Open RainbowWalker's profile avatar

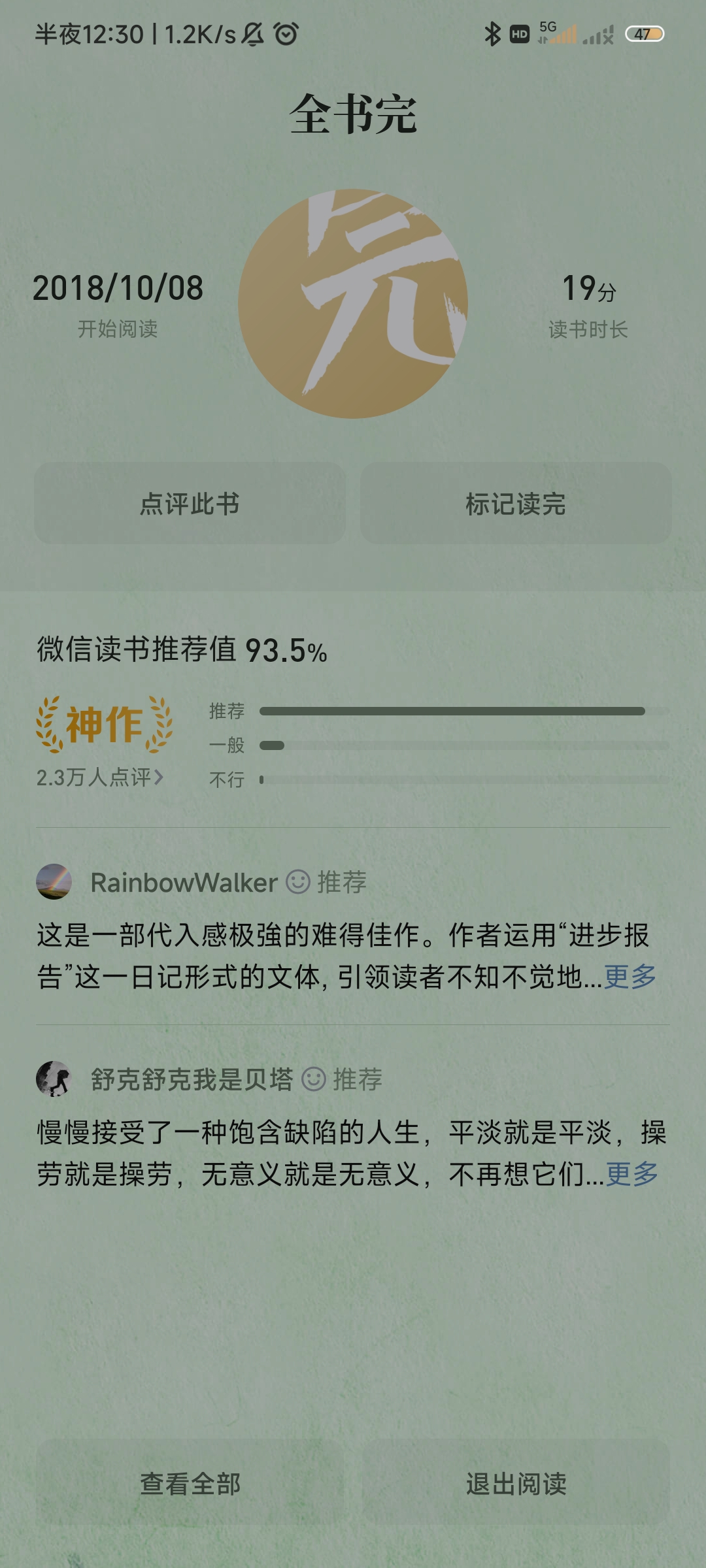54,882
